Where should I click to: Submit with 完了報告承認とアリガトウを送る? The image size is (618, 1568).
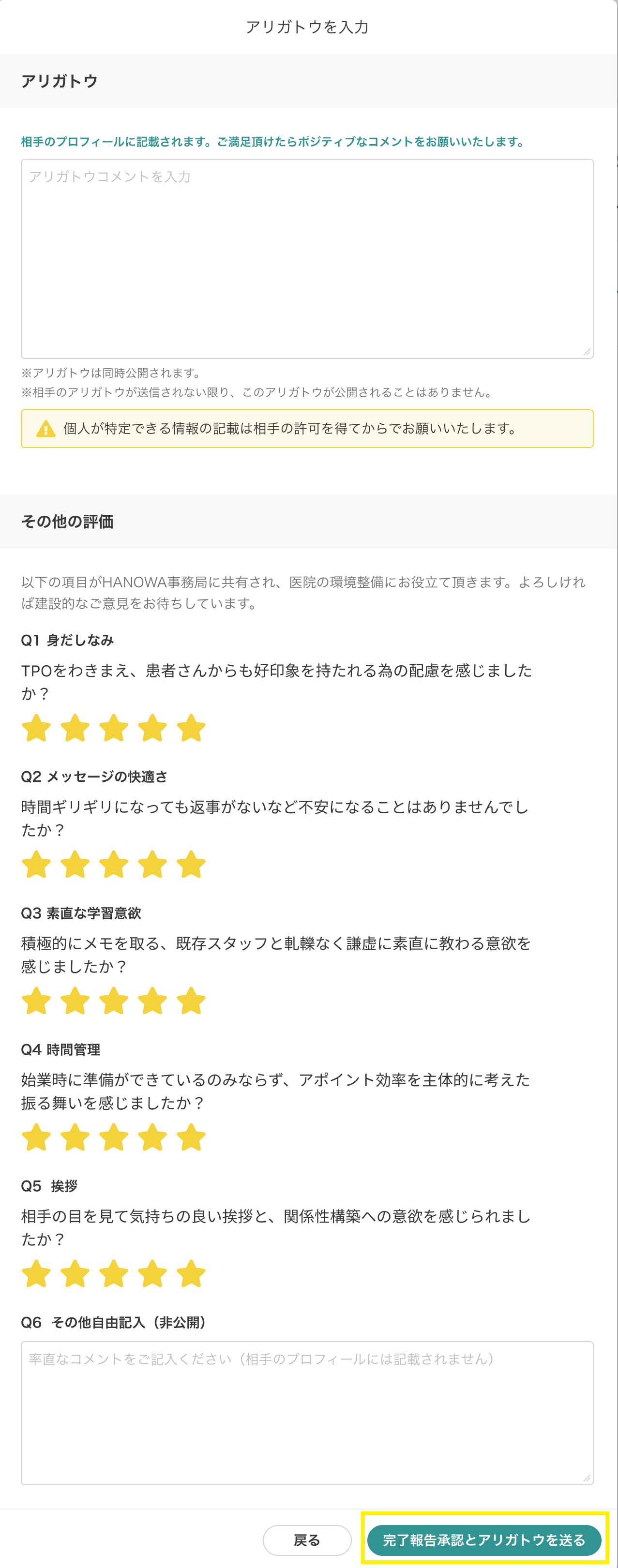484,1540
